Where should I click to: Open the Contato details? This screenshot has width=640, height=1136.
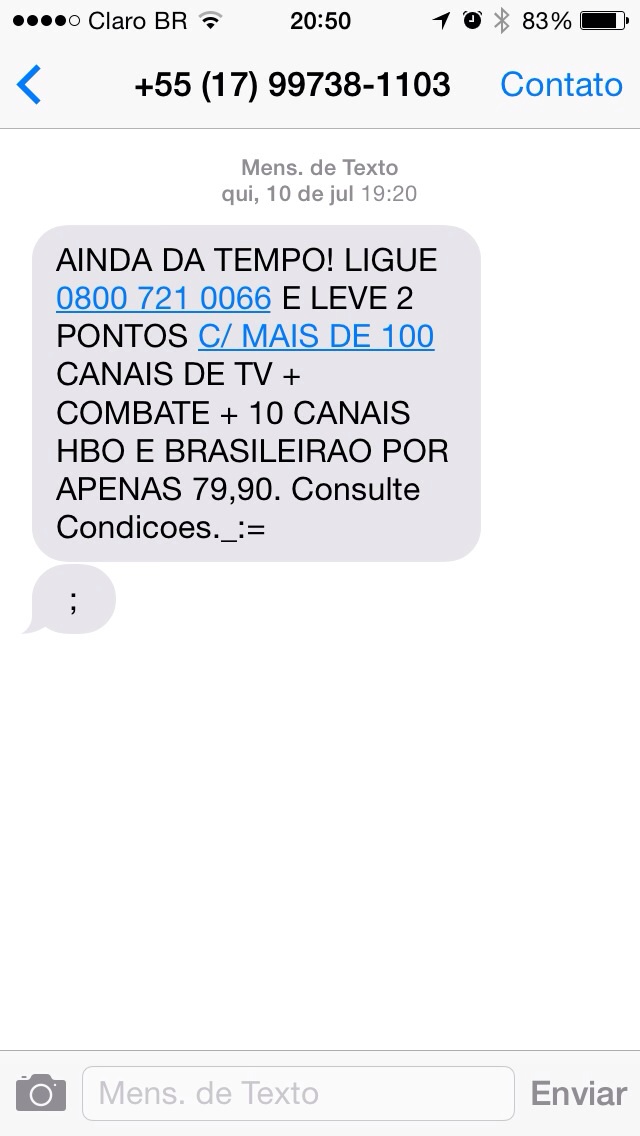[561, 85]
